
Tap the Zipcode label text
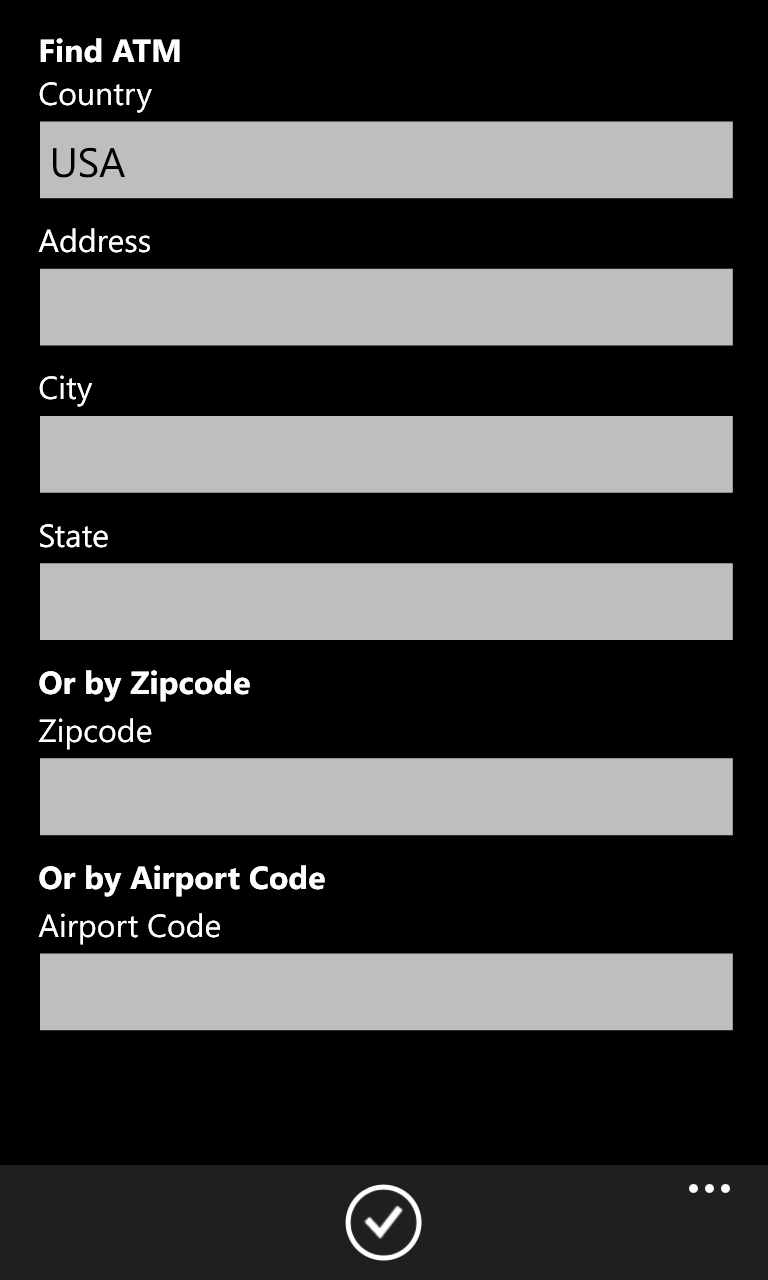(x=95, y=731)
